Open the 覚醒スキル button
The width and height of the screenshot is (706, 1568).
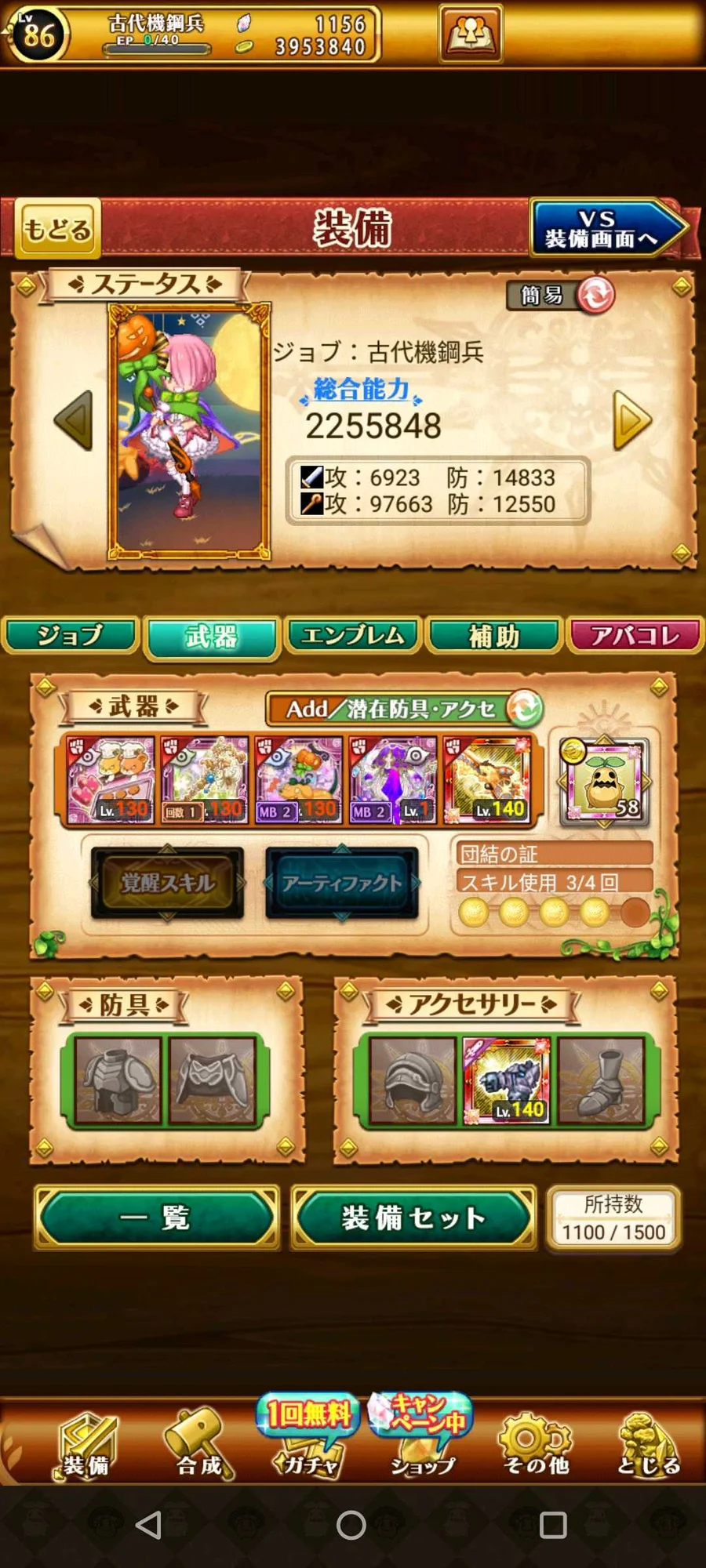coord(167,883)
